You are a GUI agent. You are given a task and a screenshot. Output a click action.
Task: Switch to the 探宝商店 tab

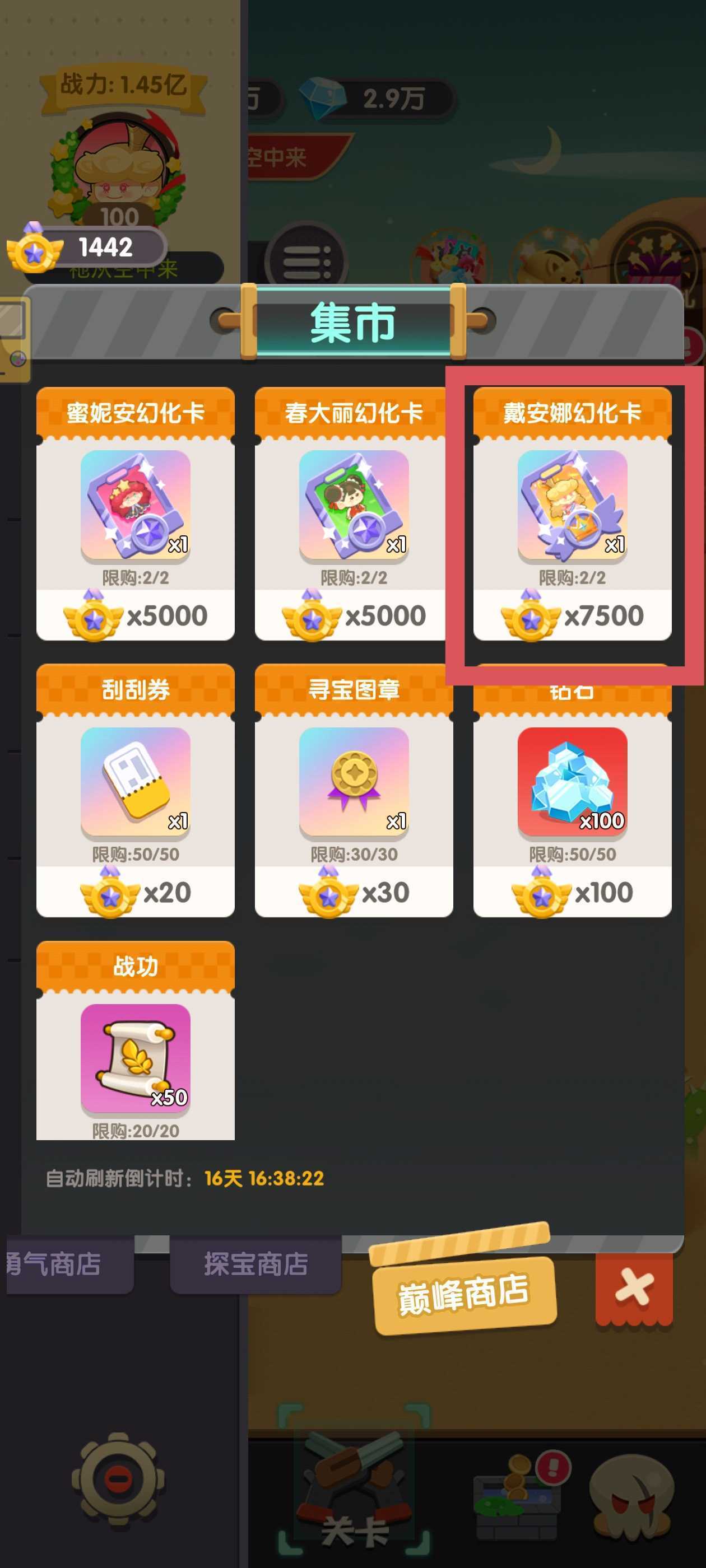256,1264
